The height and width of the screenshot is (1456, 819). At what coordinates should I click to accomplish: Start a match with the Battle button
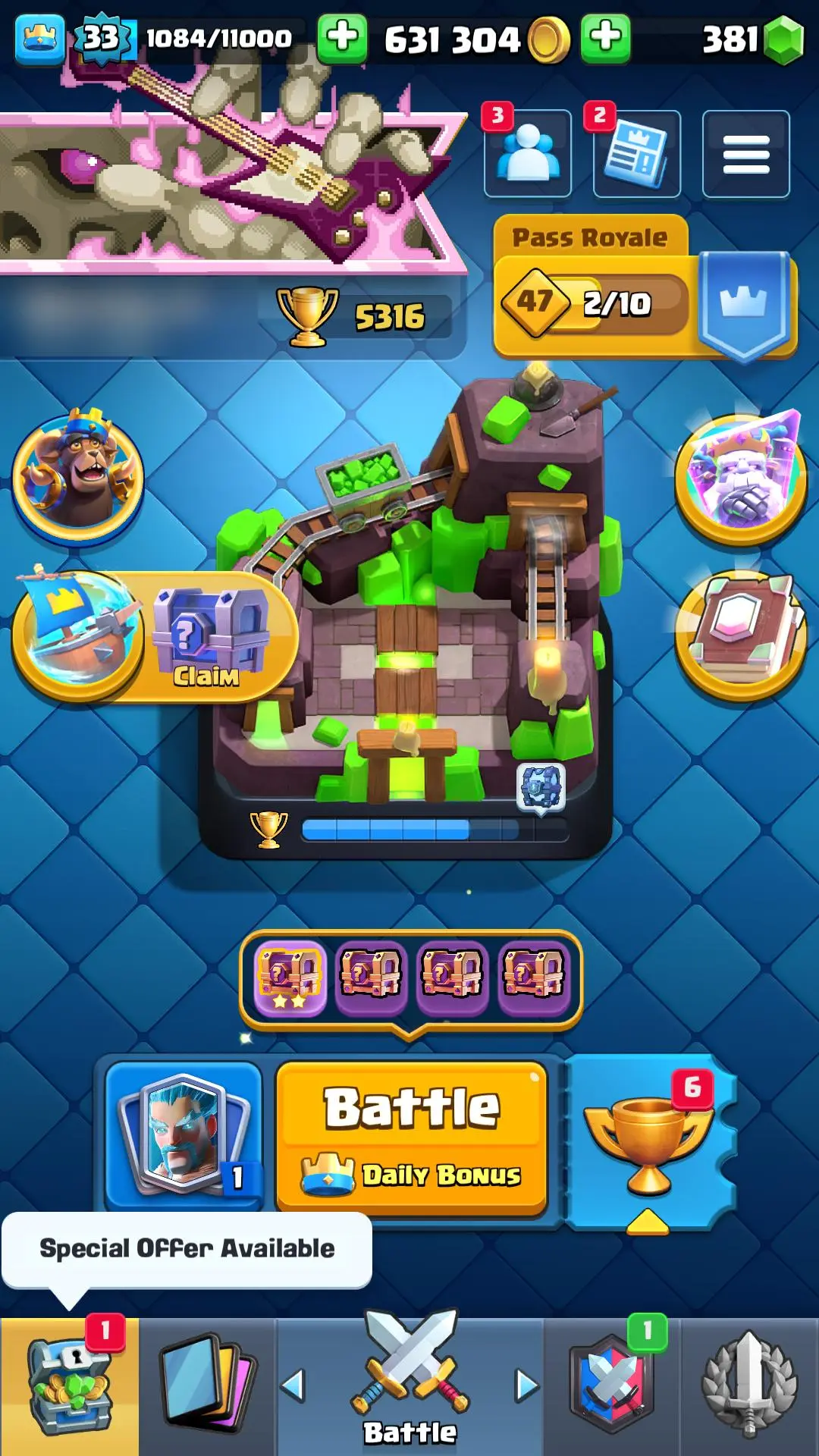pyautogui.click(x=411, y=1137)
